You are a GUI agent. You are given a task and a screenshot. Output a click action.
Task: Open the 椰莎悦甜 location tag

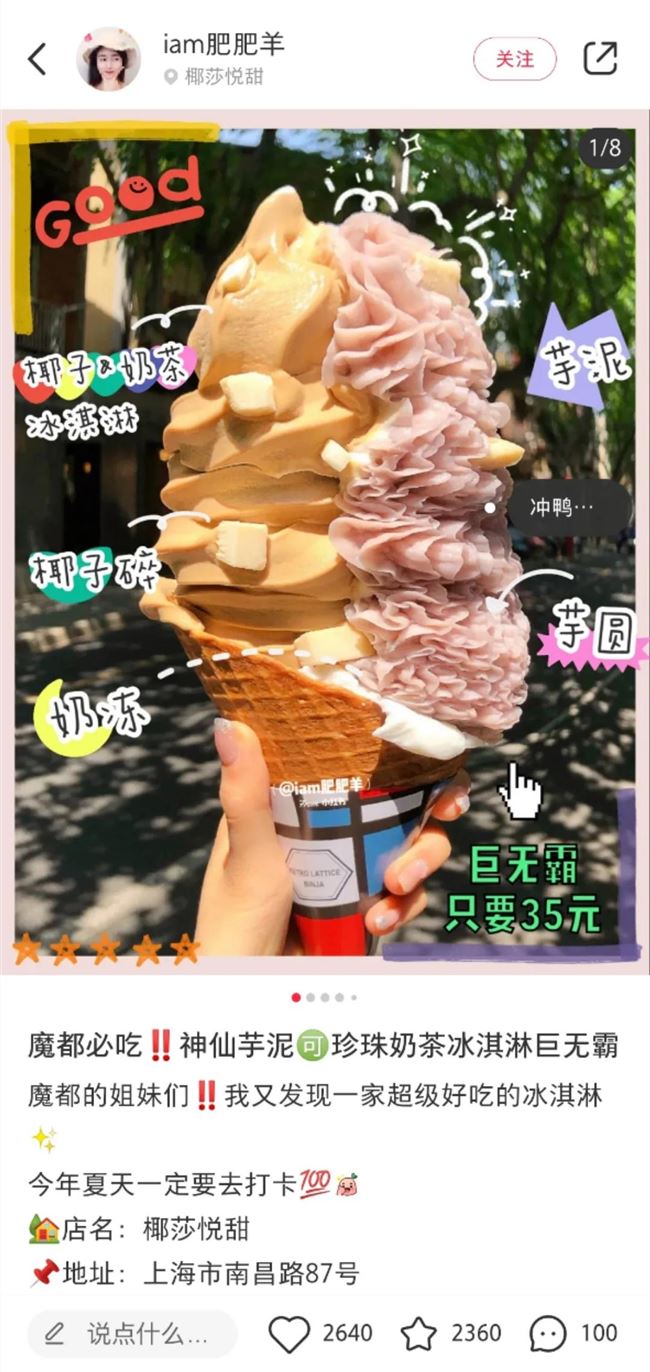pyautogui.click(x=215, y=77)
